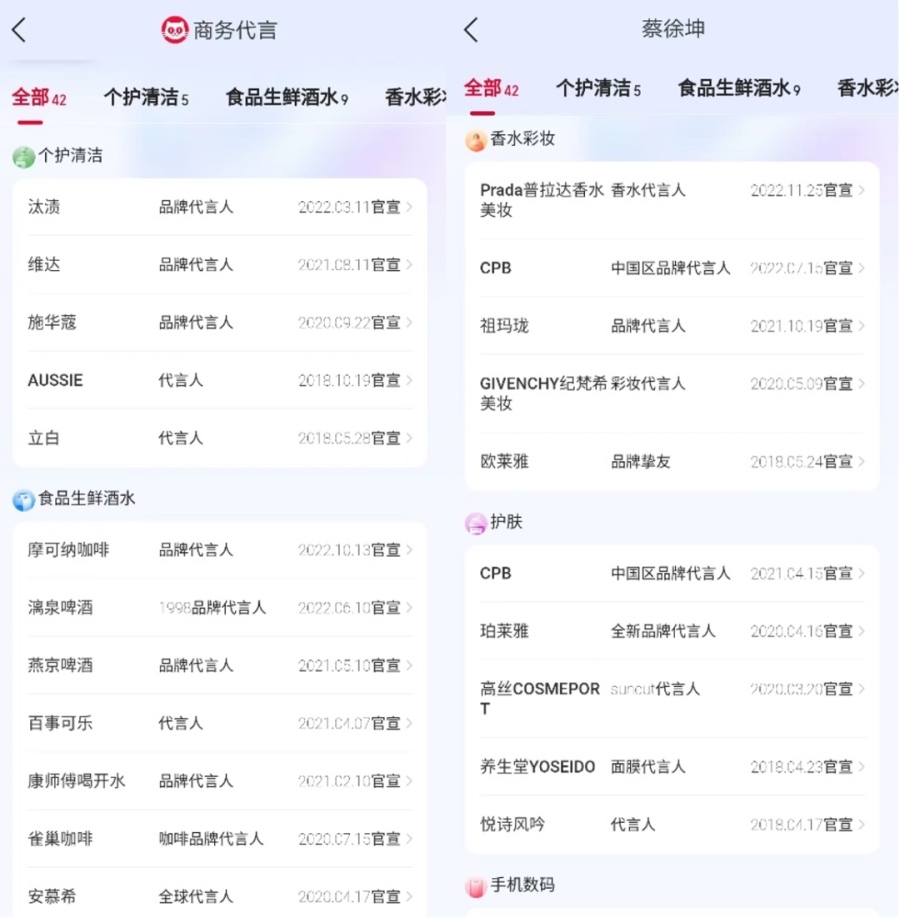This screenshot has width=900, height=923.
Task: Select the GIVENCHY纪梵希美妆 row
Action: [671, 393]
